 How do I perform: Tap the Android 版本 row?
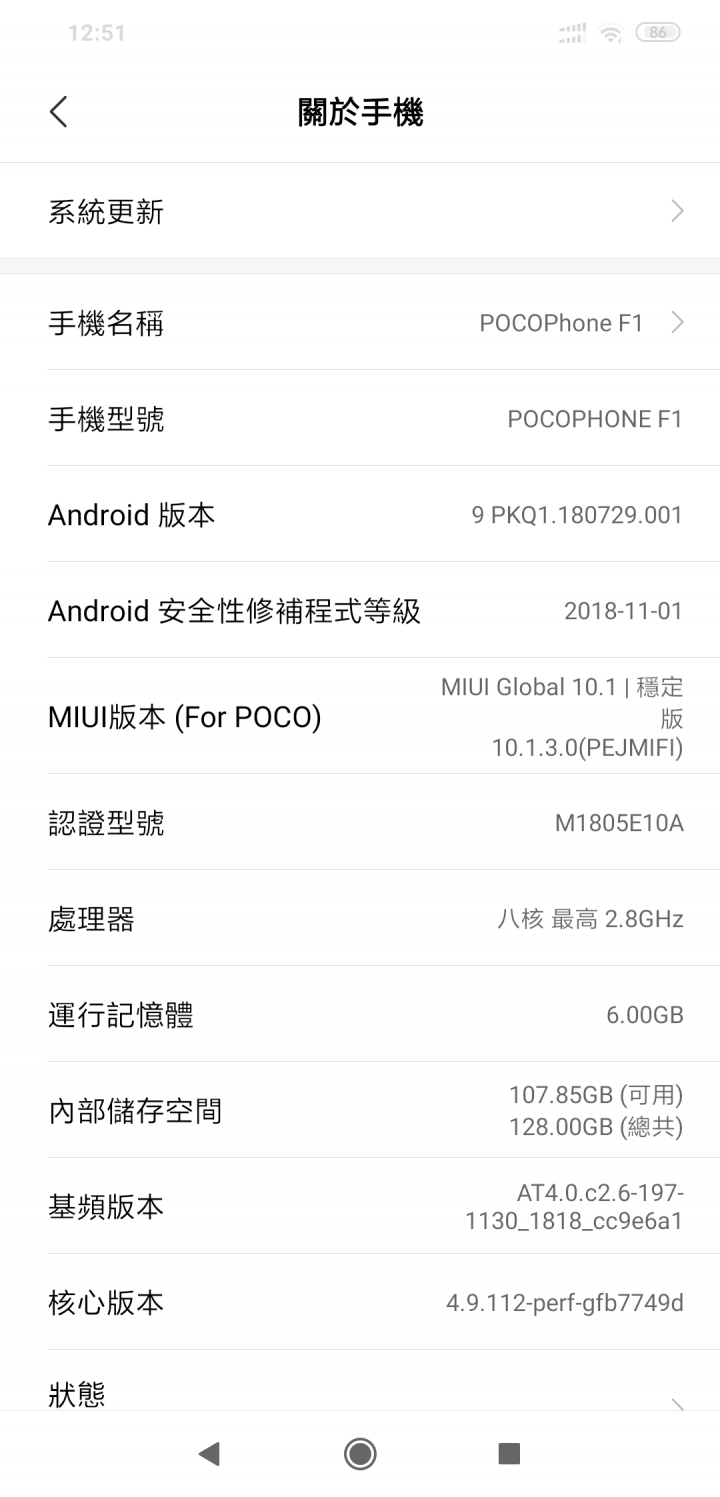(x=360, y=514)
